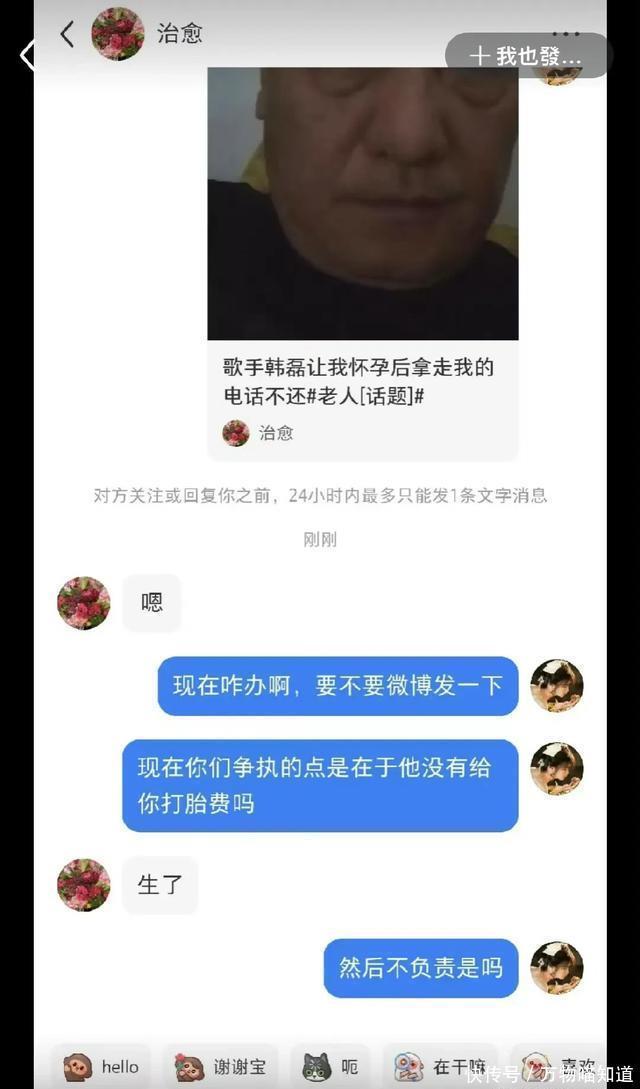
Task: Choose the 呃 quick reply sticker
Action: [330, 1066]
